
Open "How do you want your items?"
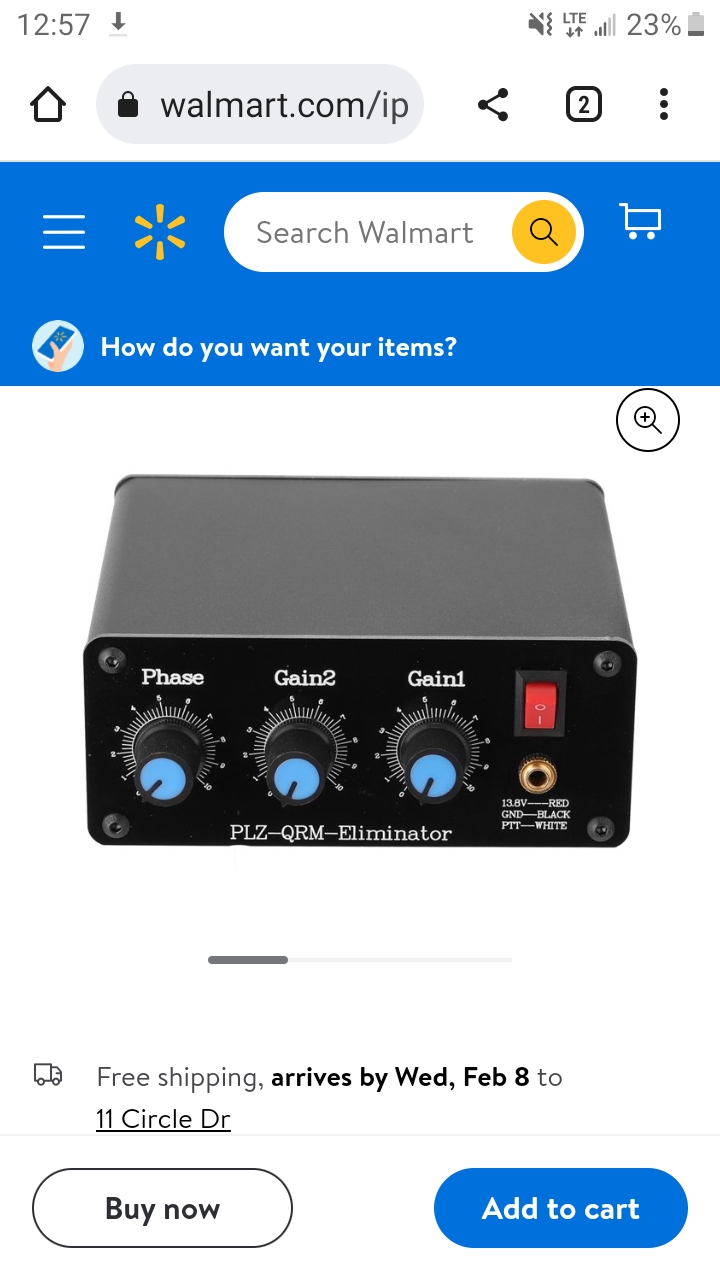coord(278,347)
